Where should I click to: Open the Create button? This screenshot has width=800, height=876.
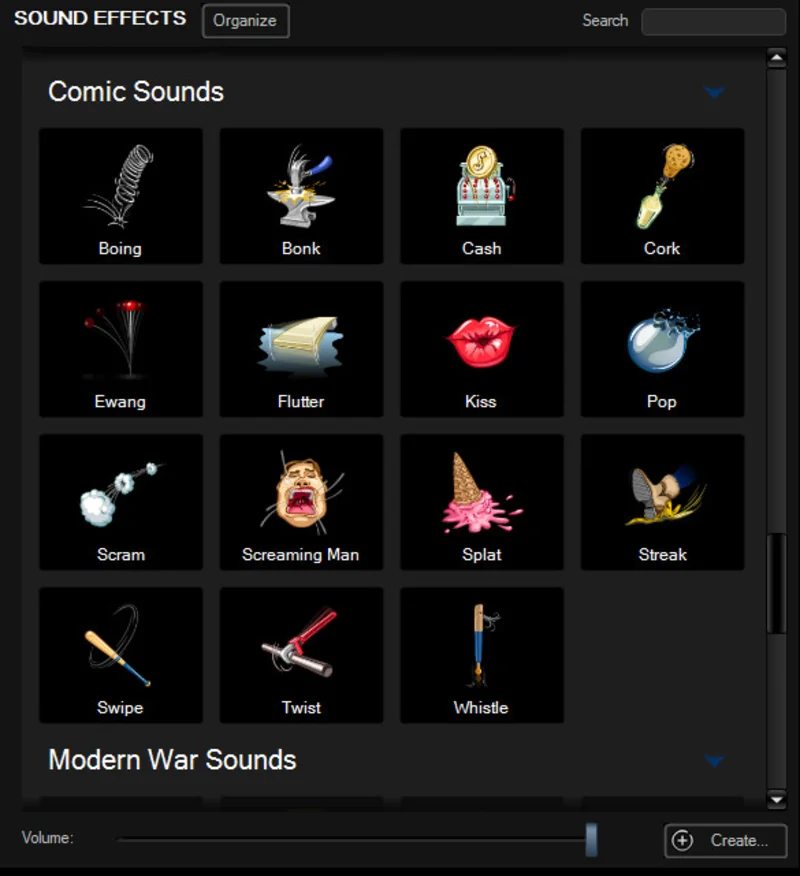(726, 841)
